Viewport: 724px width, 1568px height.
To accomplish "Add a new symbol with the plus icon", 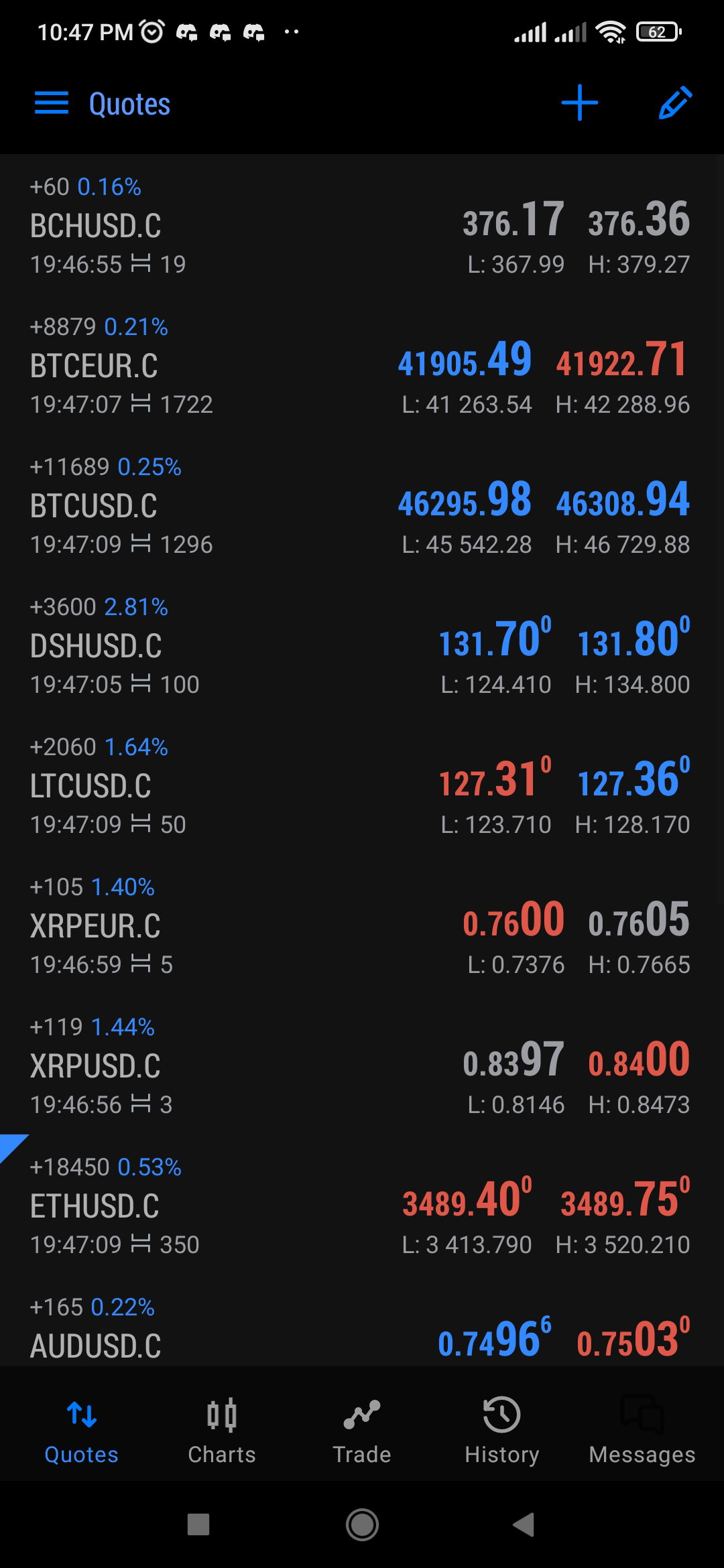I will [x=579, y=104].
